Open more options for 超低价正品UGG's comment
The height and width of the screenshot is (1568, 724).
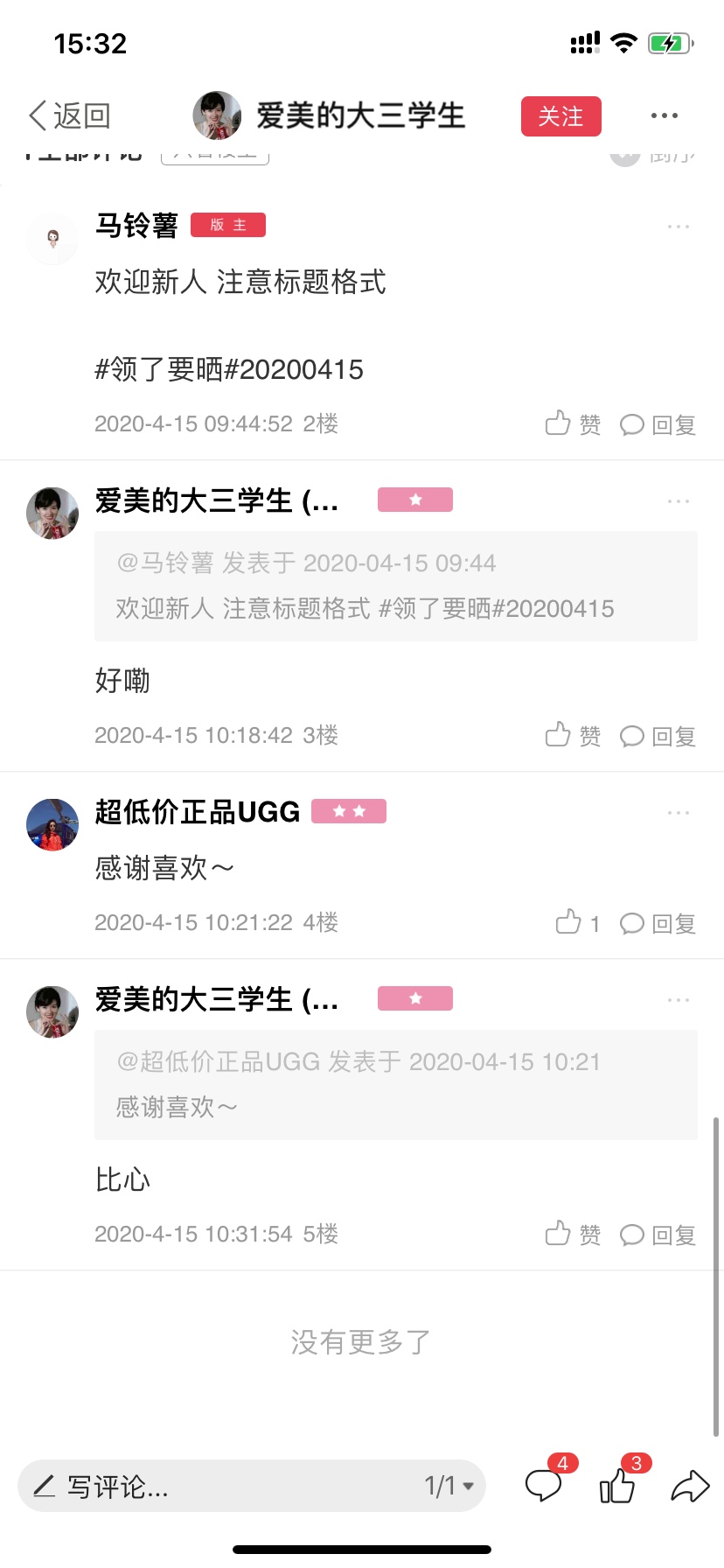[x=679, y=813]
